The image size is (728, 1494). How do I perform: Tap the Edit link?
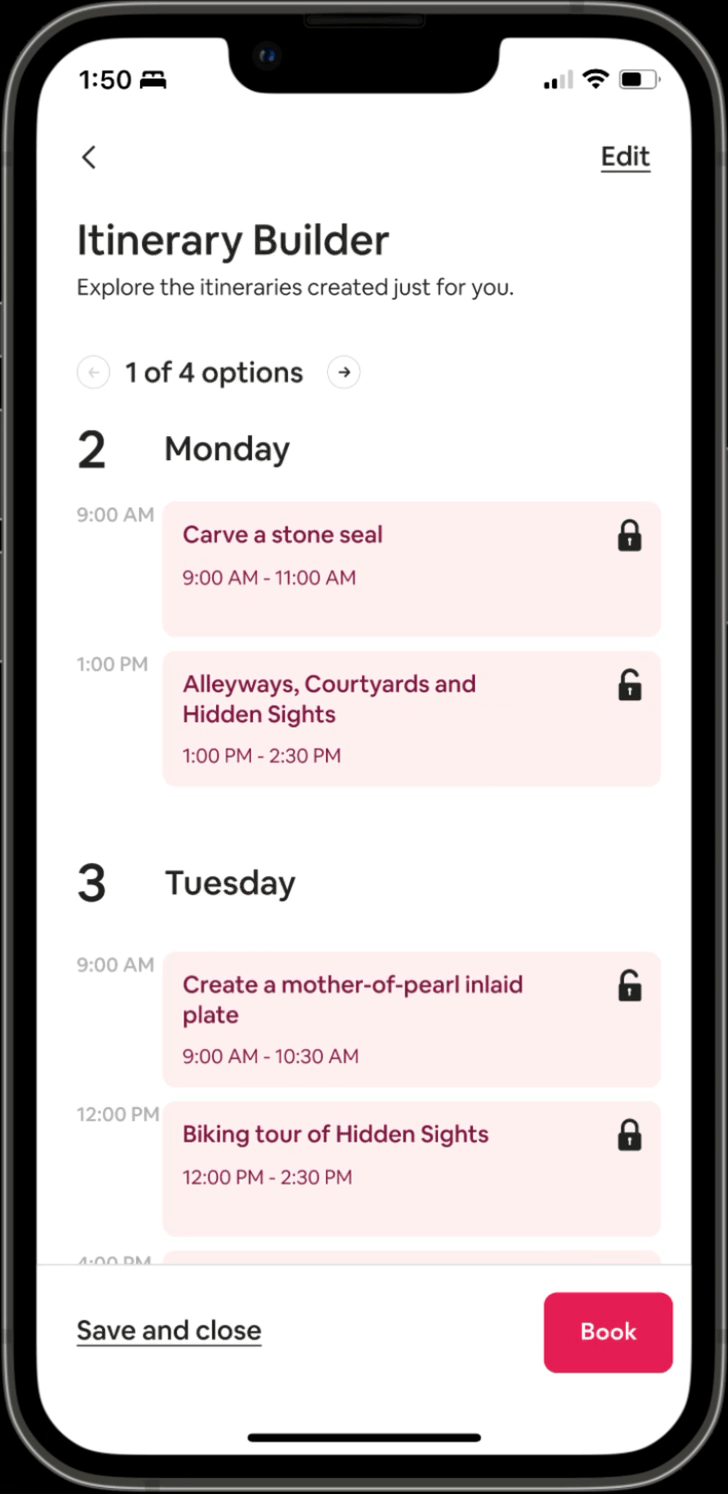point(625,157)
